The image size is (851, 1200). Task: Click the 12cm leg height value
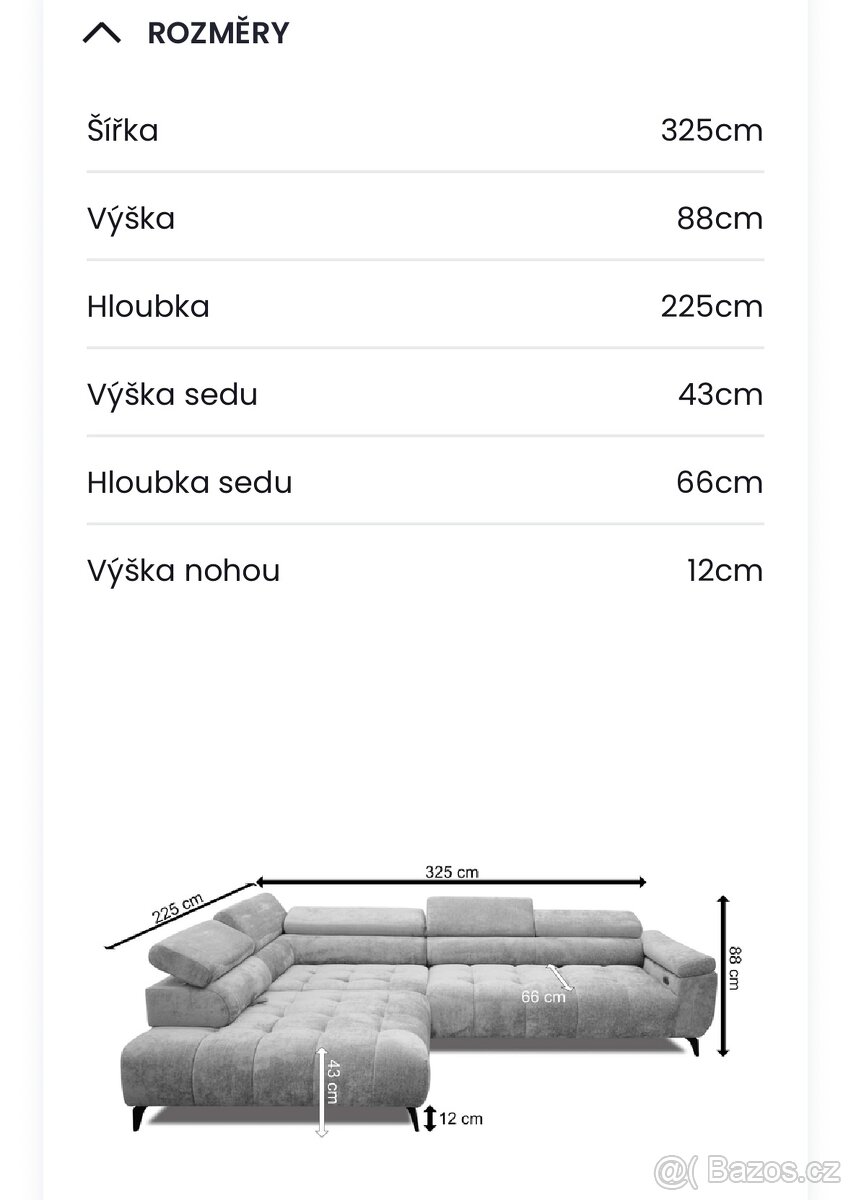pyautogui.click(x=725, y=570)
